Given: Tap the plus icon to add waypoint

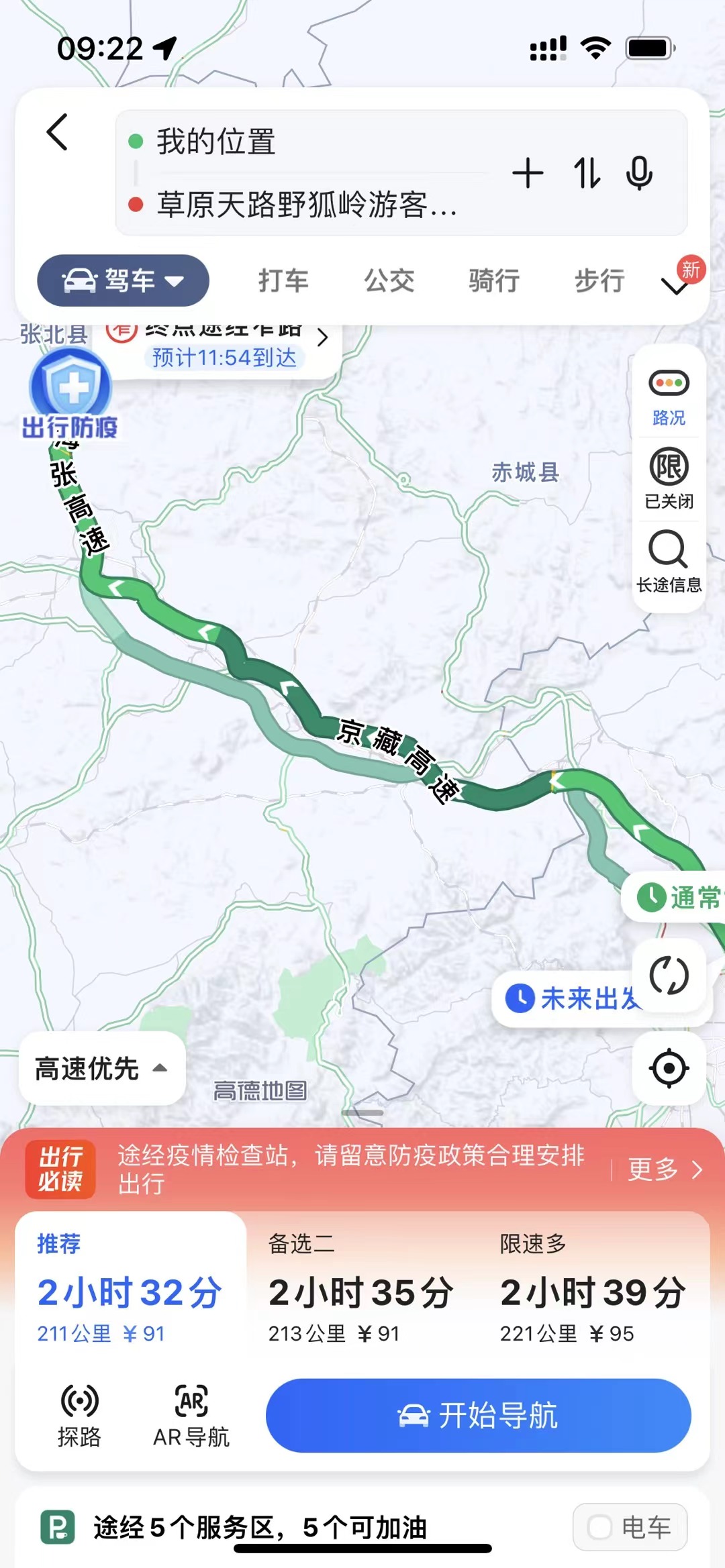Looking at the screenshot, I should click(528, 172).
